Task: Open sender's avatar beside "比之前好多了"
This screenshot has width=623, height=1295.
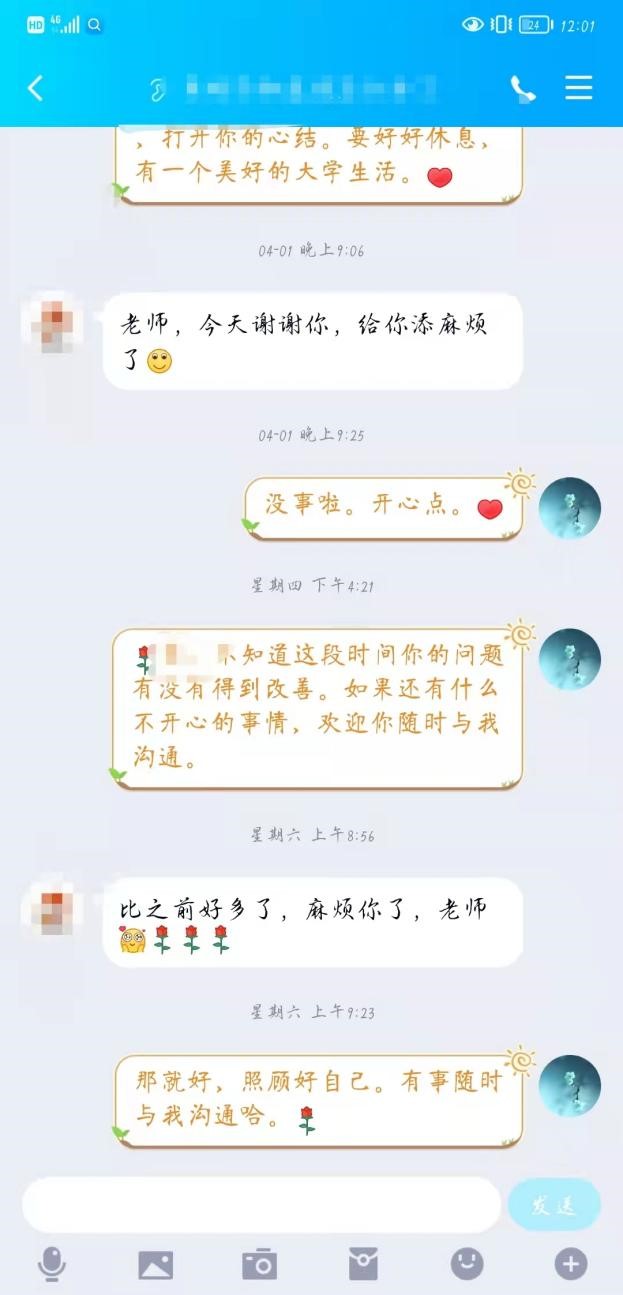Action: (x=54, y=910)
